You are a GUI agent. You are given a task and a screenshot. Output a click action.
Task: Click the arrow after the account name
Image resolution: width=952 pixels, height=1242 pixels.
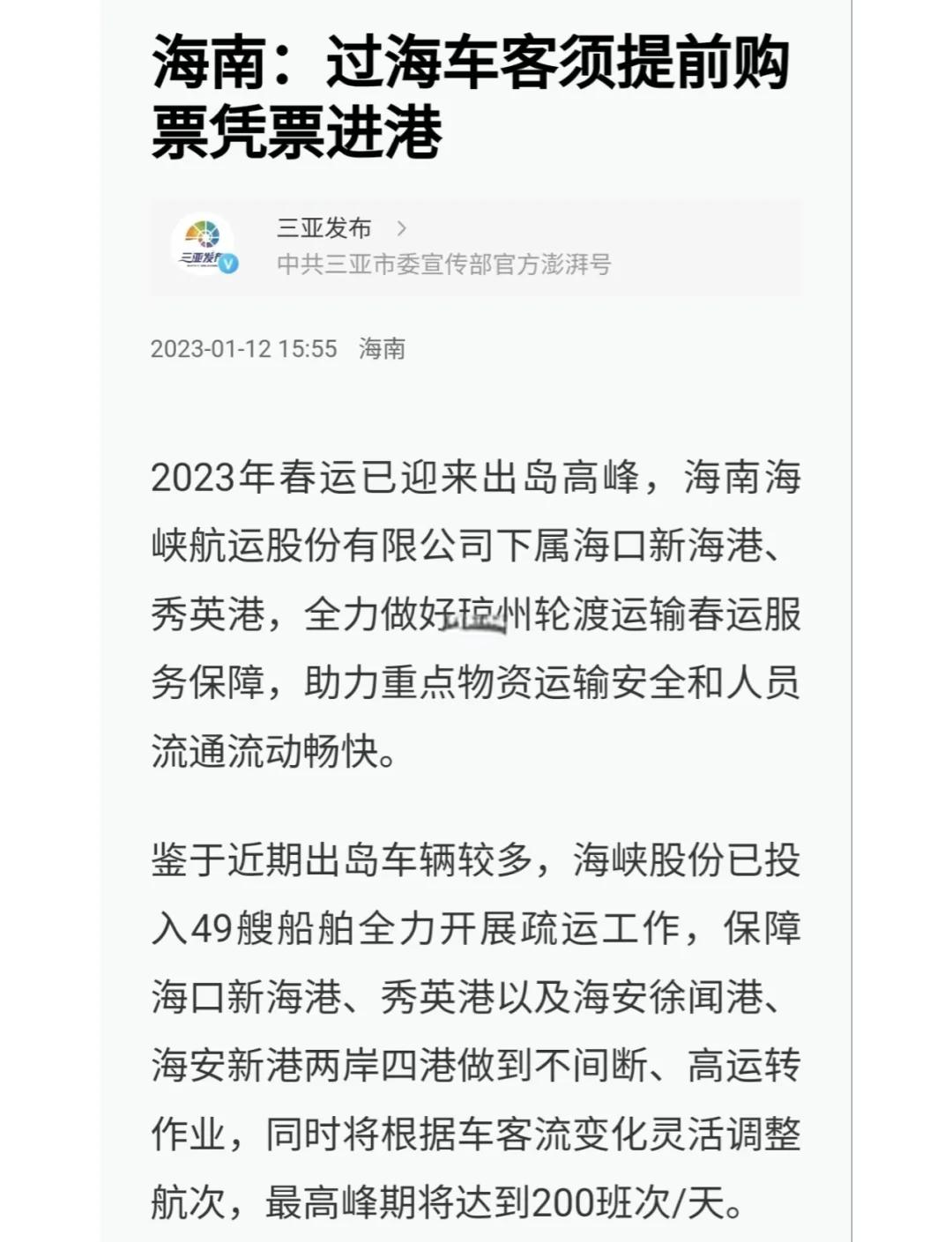[403, 227]
